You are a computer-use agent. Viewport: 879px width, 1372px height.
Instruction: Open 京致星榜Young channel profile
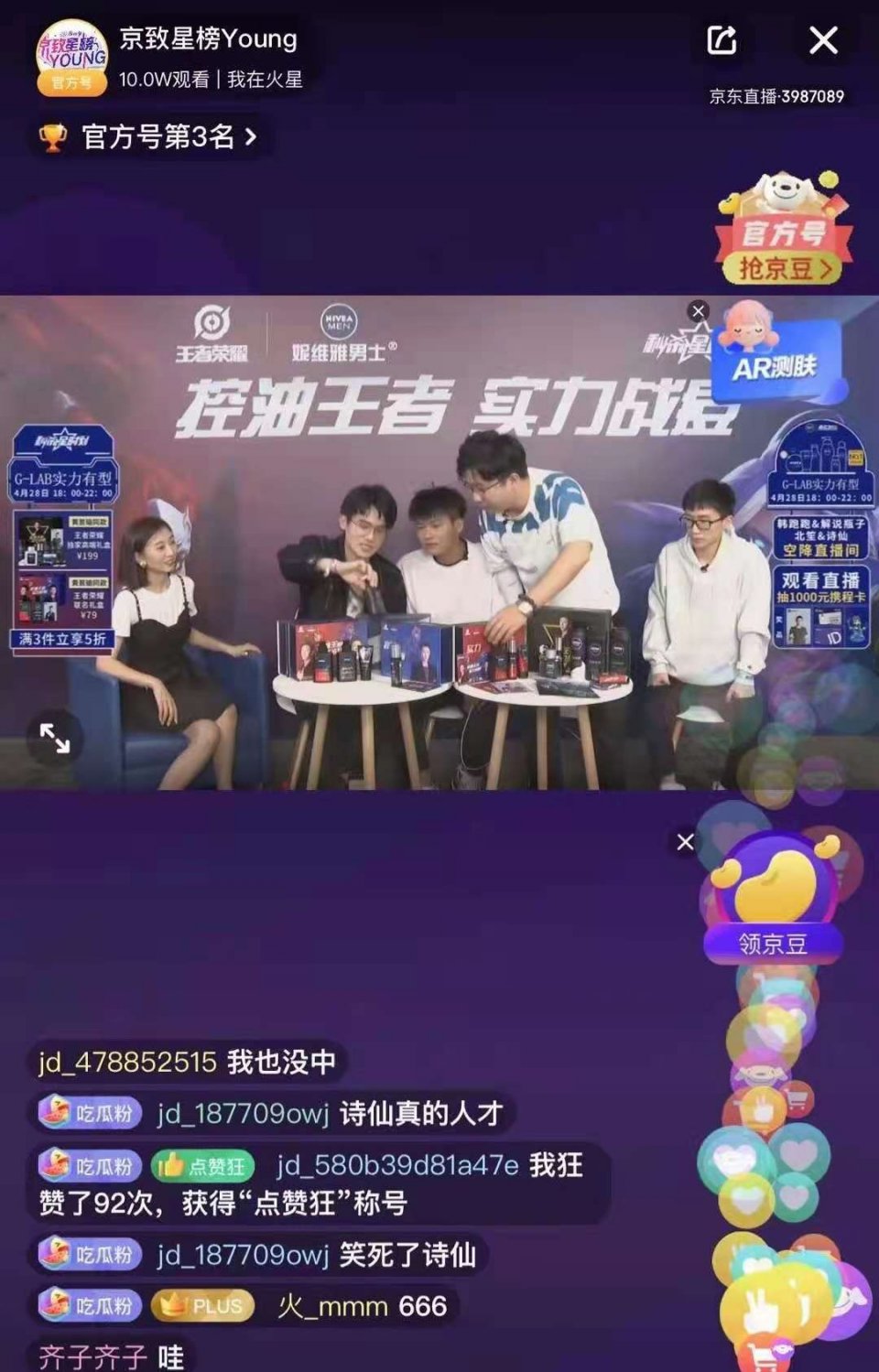[71, 57]
